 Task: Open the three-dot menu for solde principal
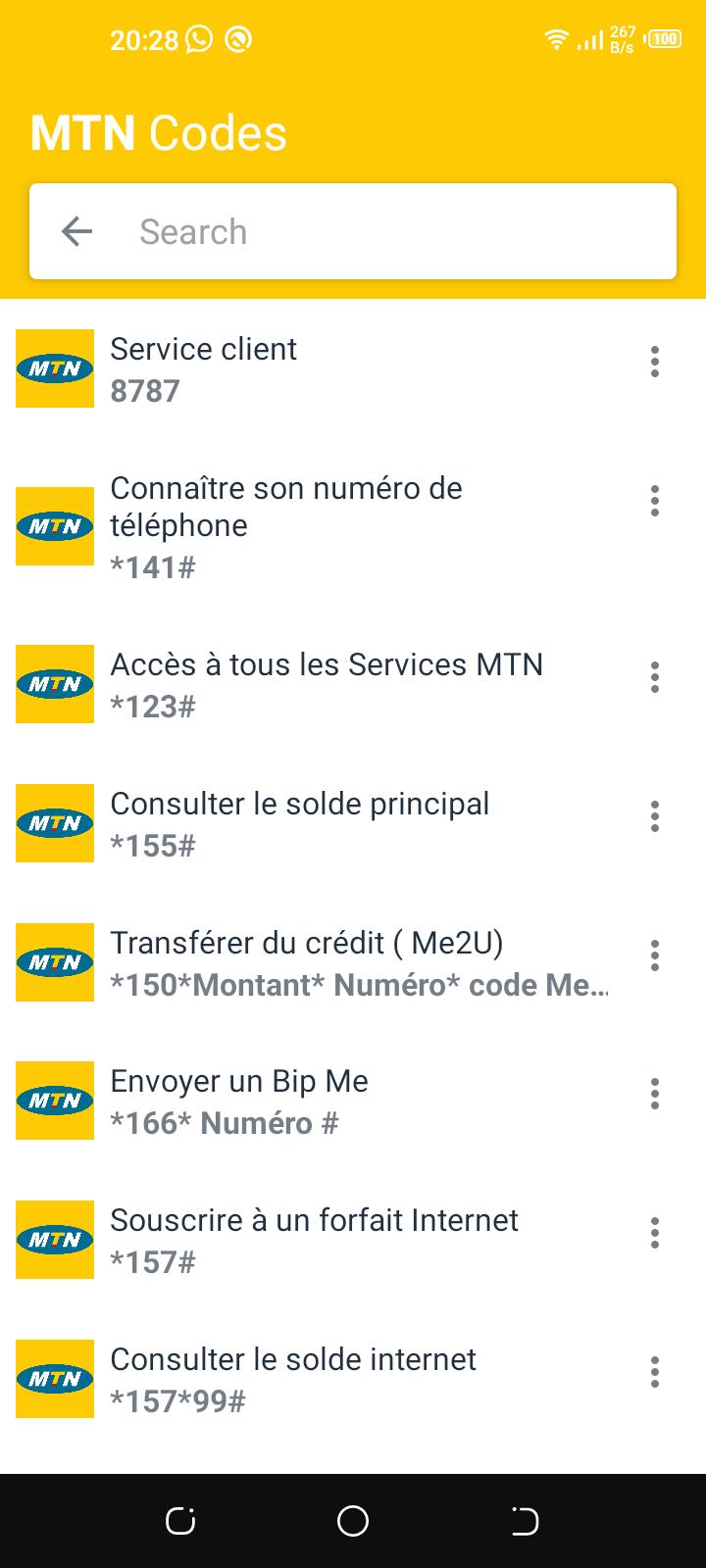click(655, 816)
